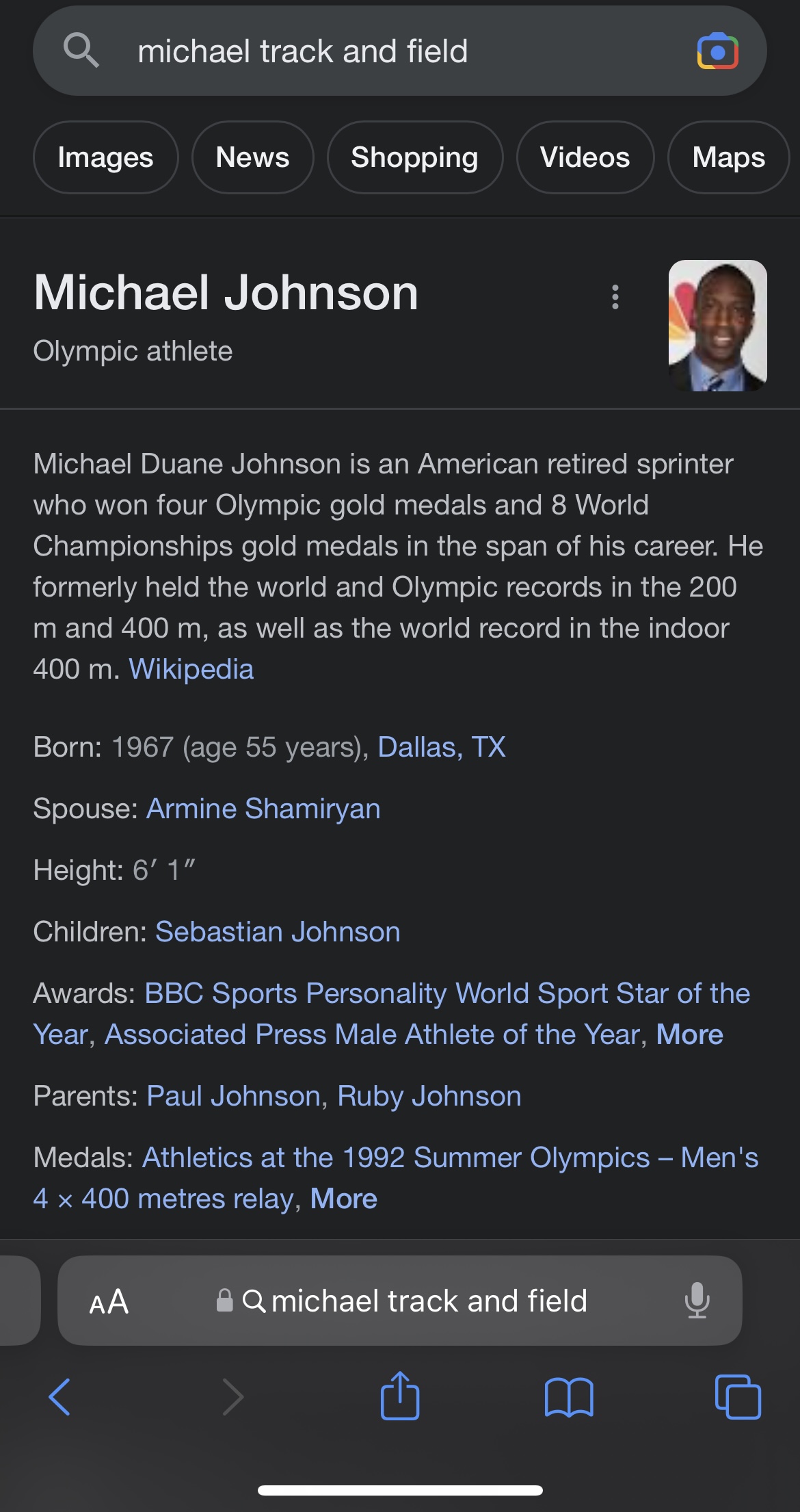
Task: Open Google Lens camera search
Action: [717, 51]
